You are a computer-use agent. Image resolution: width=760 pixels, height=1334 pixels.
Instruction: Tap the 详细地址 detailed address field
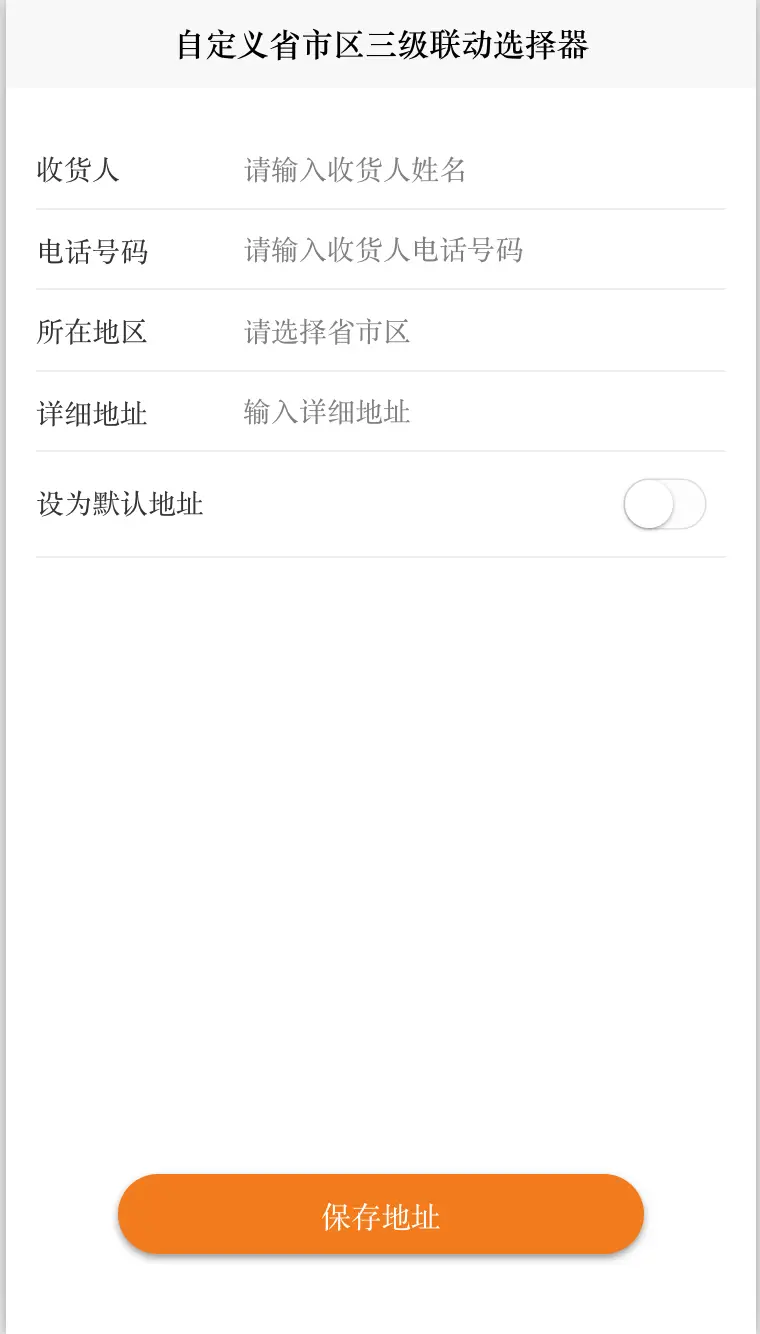tap(484, 412)
